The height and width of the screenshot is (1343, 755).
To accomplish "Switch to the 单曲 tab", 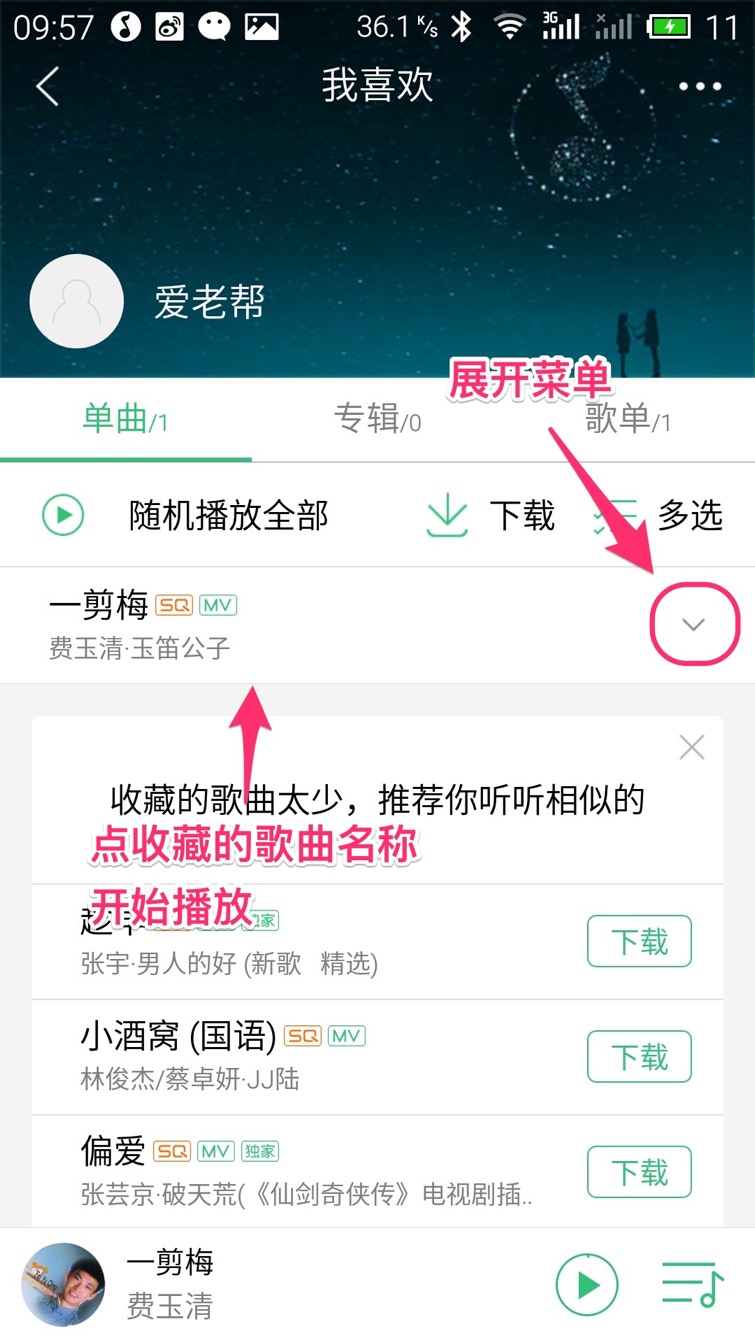I will [x=124, y=420].
